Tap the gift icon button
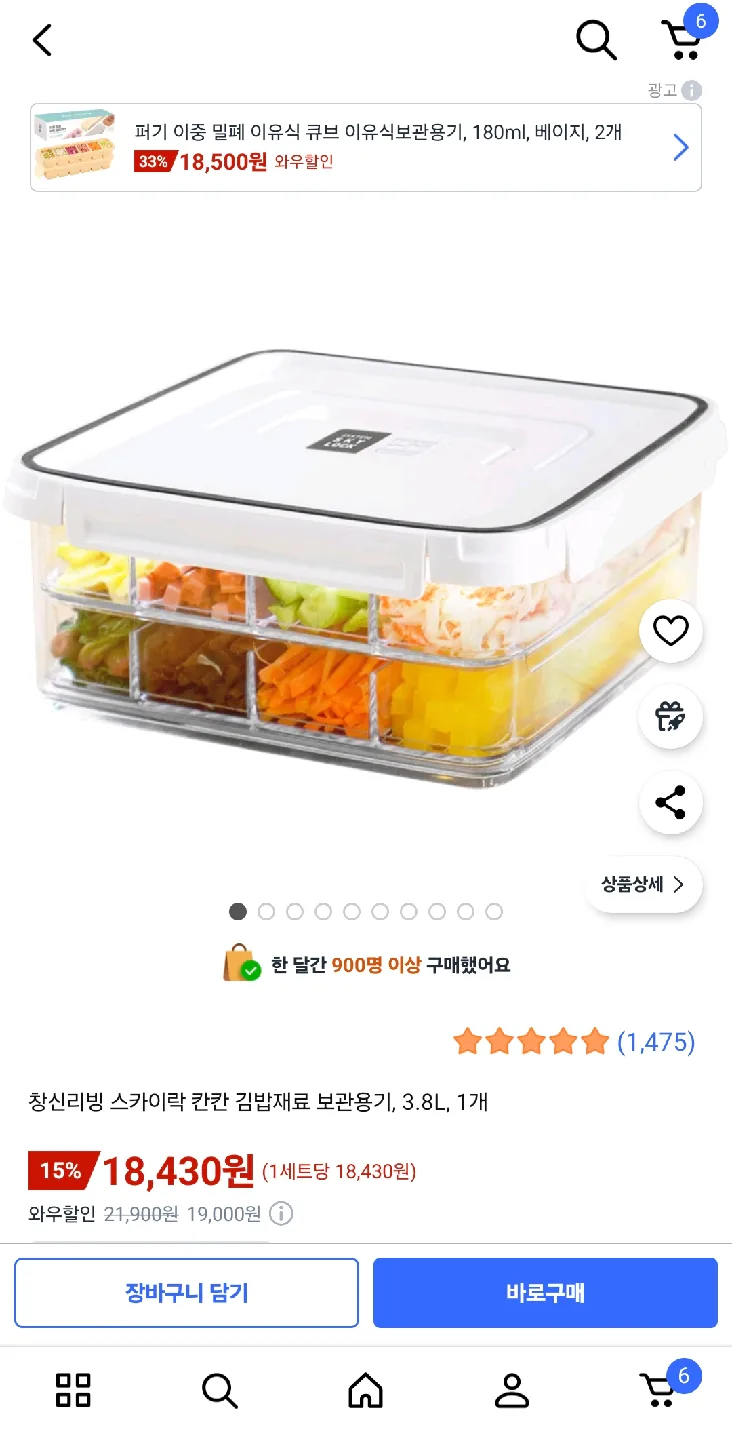This screenshot has height=1440, width=732. coord(671,717)
